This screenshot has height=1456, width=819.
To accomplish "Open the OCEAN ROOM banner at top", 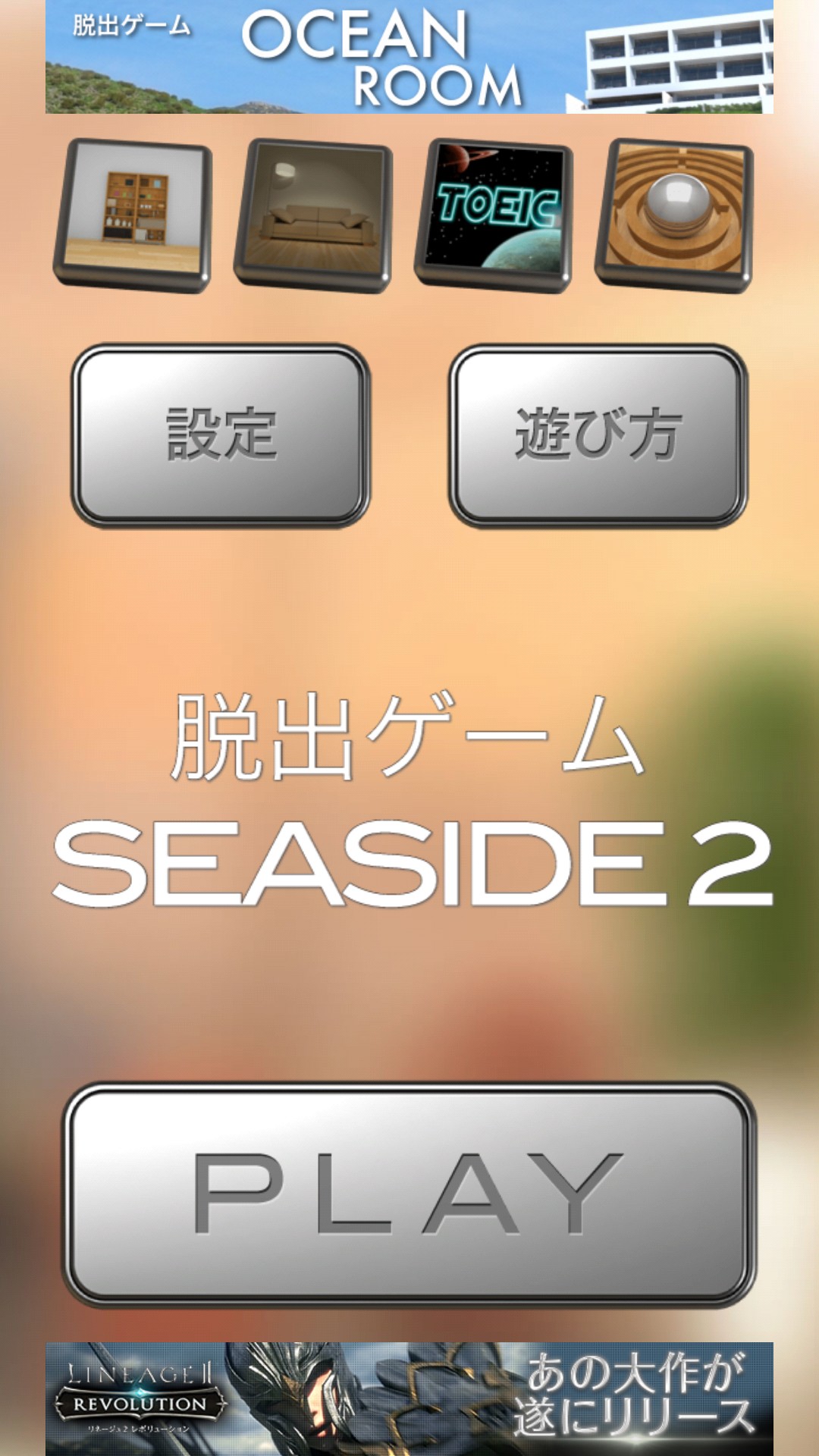I will tap(409, 57).
